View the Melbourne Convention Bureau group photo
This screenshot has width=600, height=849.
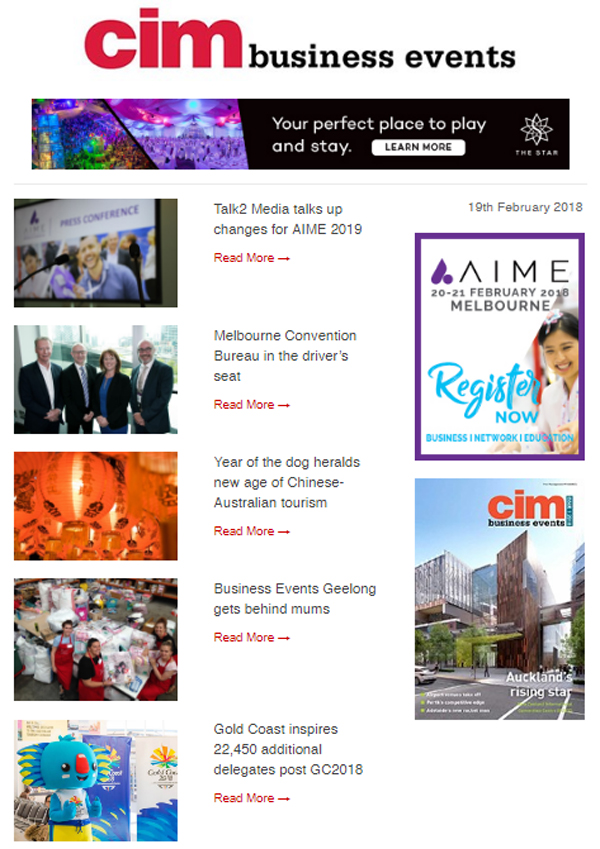click(96, 379)
